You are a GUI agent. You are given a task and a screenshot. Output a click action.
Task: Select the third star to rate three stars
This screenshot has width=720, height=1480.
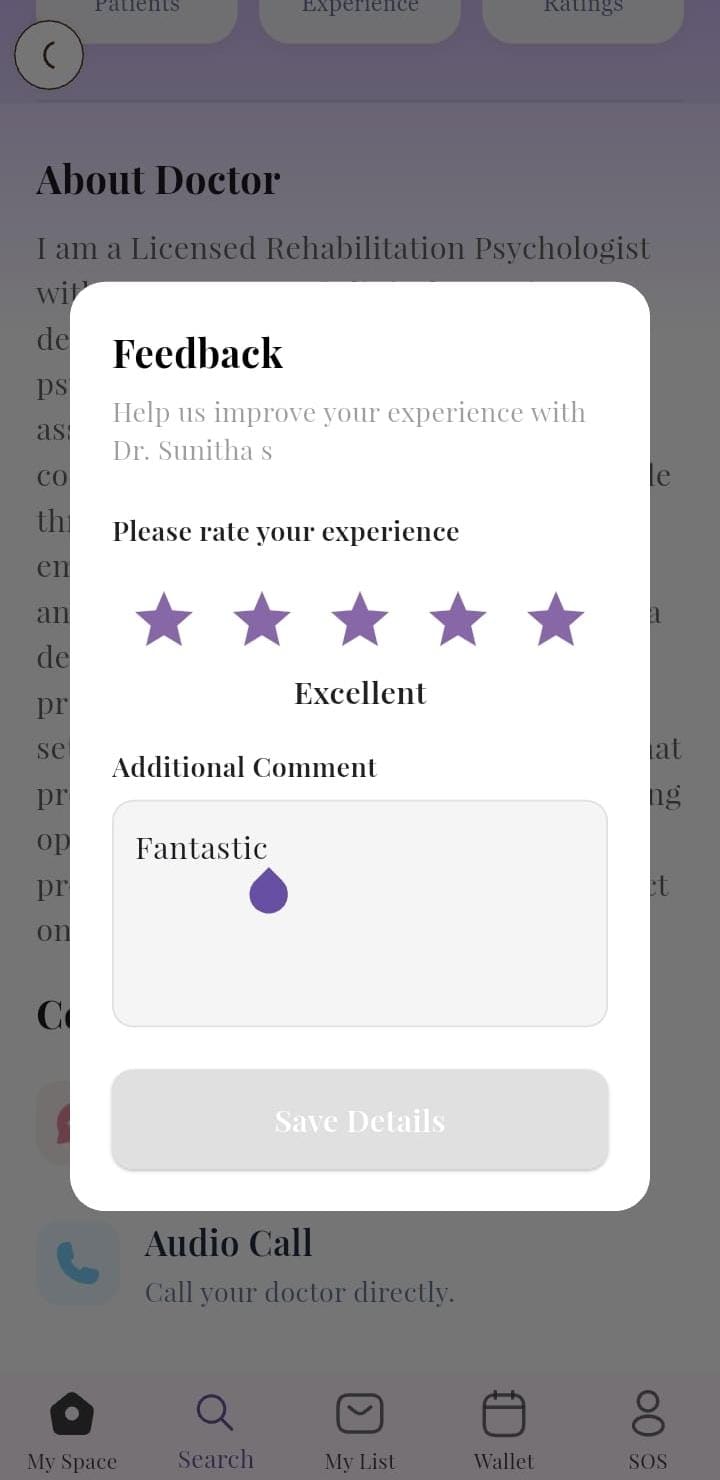pyautogui.click(x=359, y=618)
